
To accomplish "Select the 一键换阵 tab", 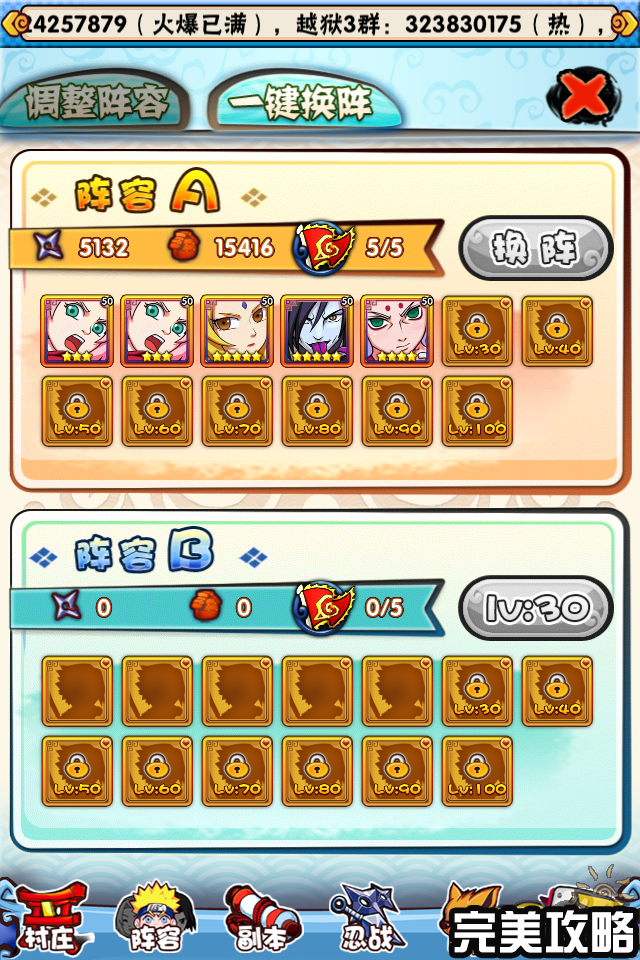I will 300,101.
